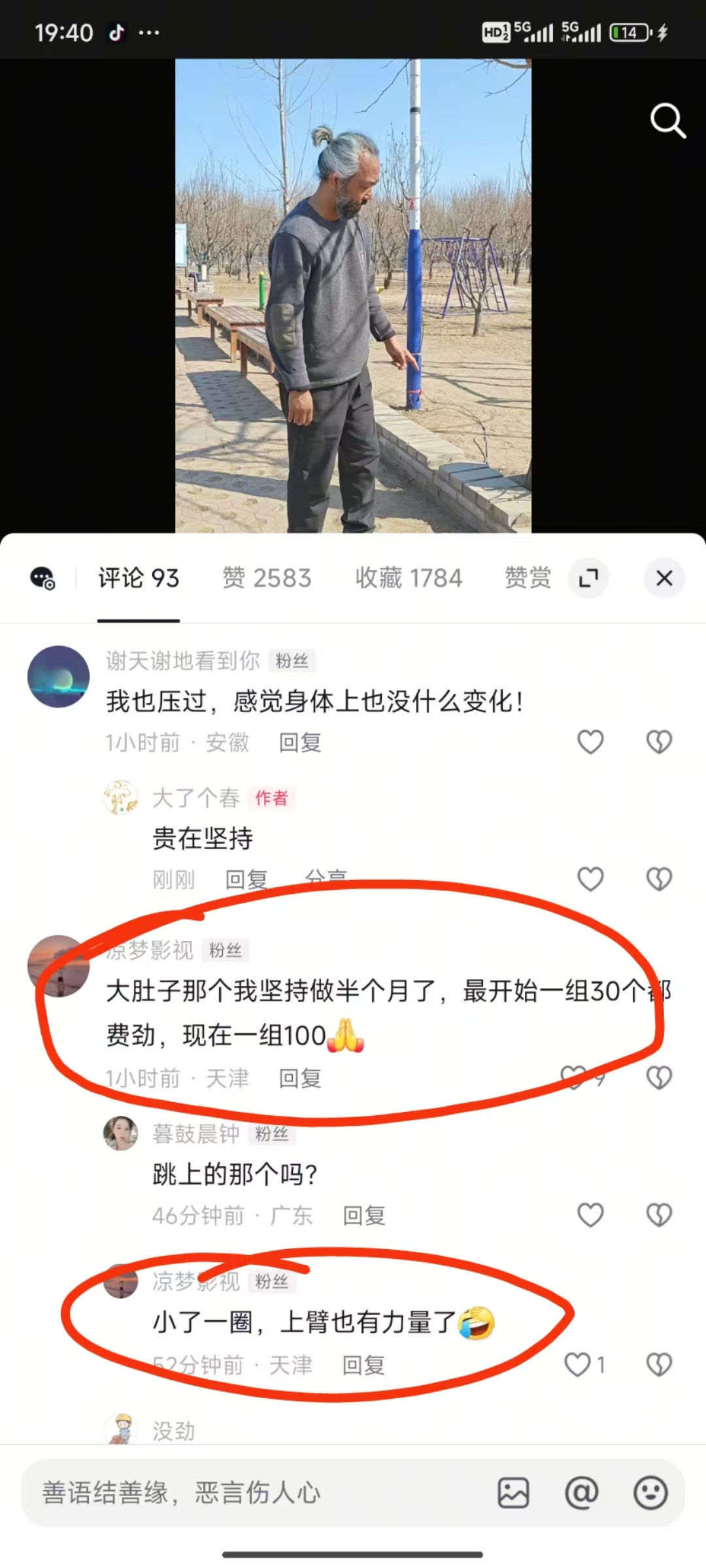Viewport: 706px width, 1568px height.
Task: Like the author's 贵在坚持 reply
Action: [590, 879]
